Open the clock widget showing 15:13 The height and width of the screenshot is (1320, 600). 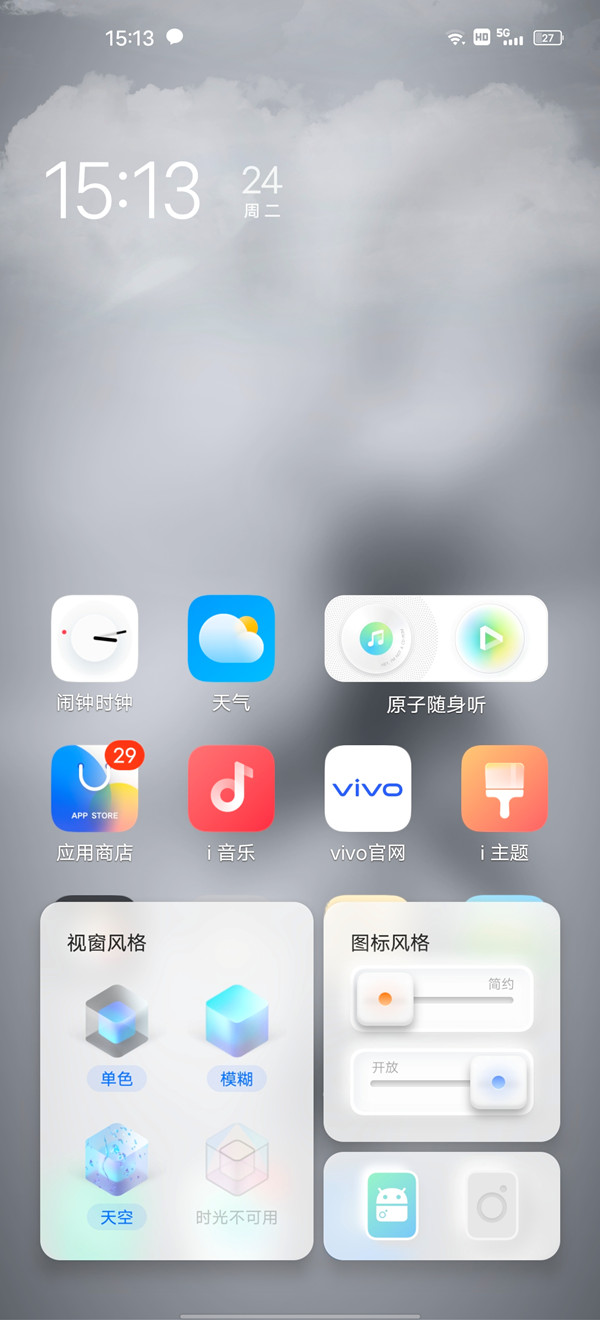[122, 190]
